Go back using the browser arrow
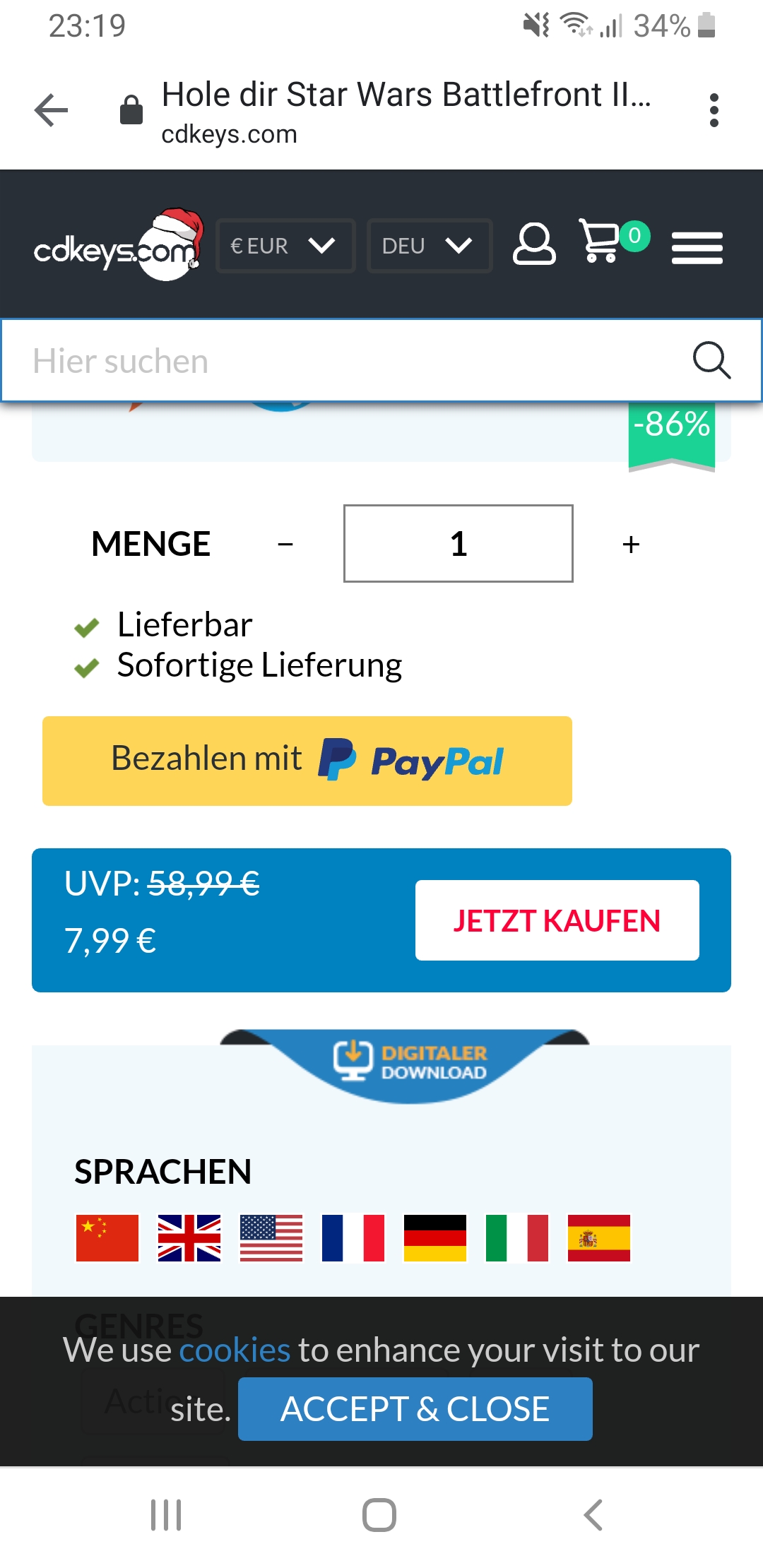The width and height of the screenshot is (763, 1568). (x=52, y=111)
